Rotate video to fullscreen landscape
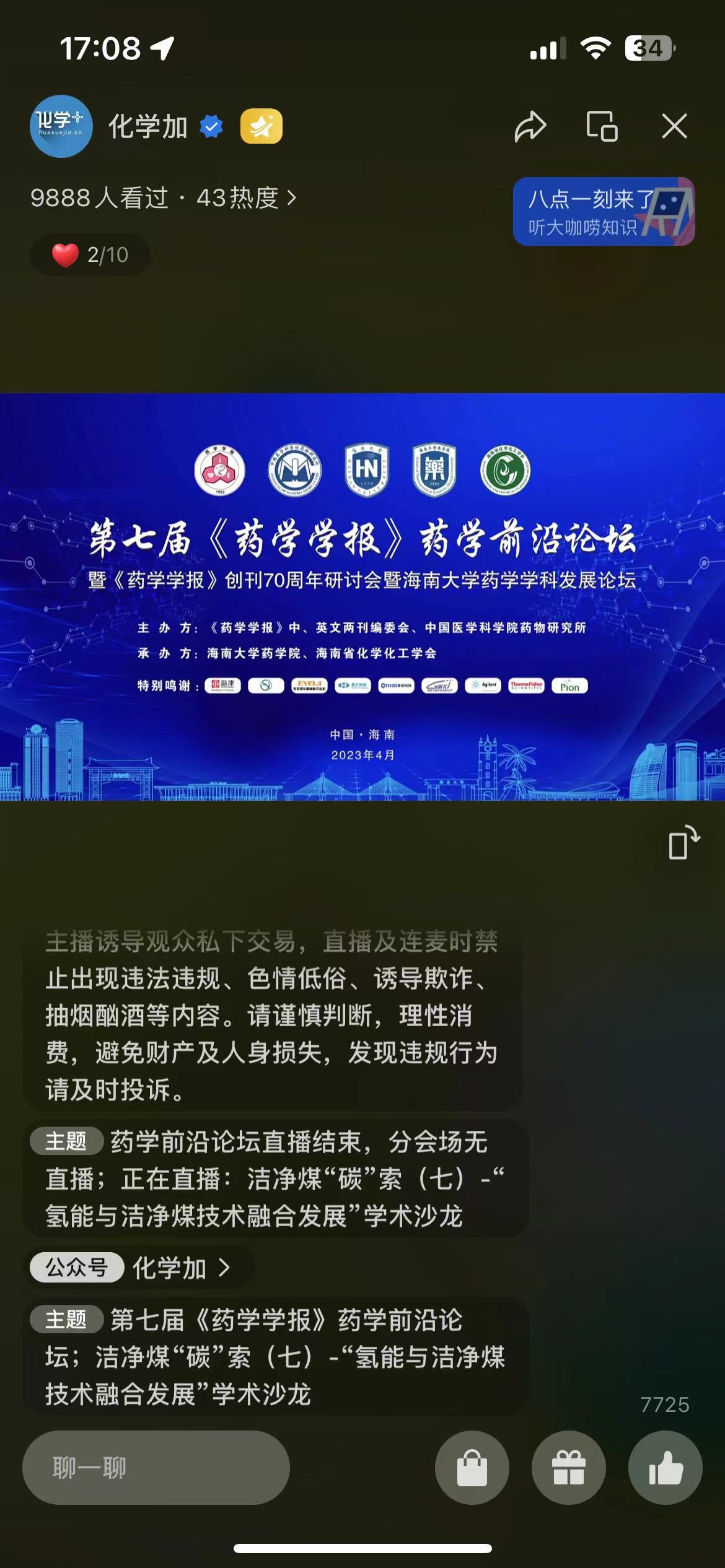725x1568 pixels. [683, 843]
